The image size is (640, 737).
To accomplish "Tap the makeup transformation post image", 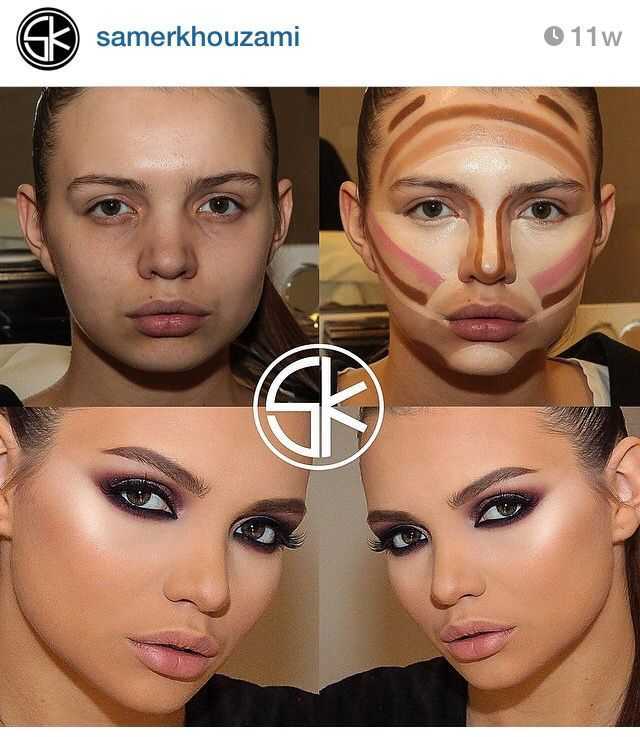I will tap(320, 405).
